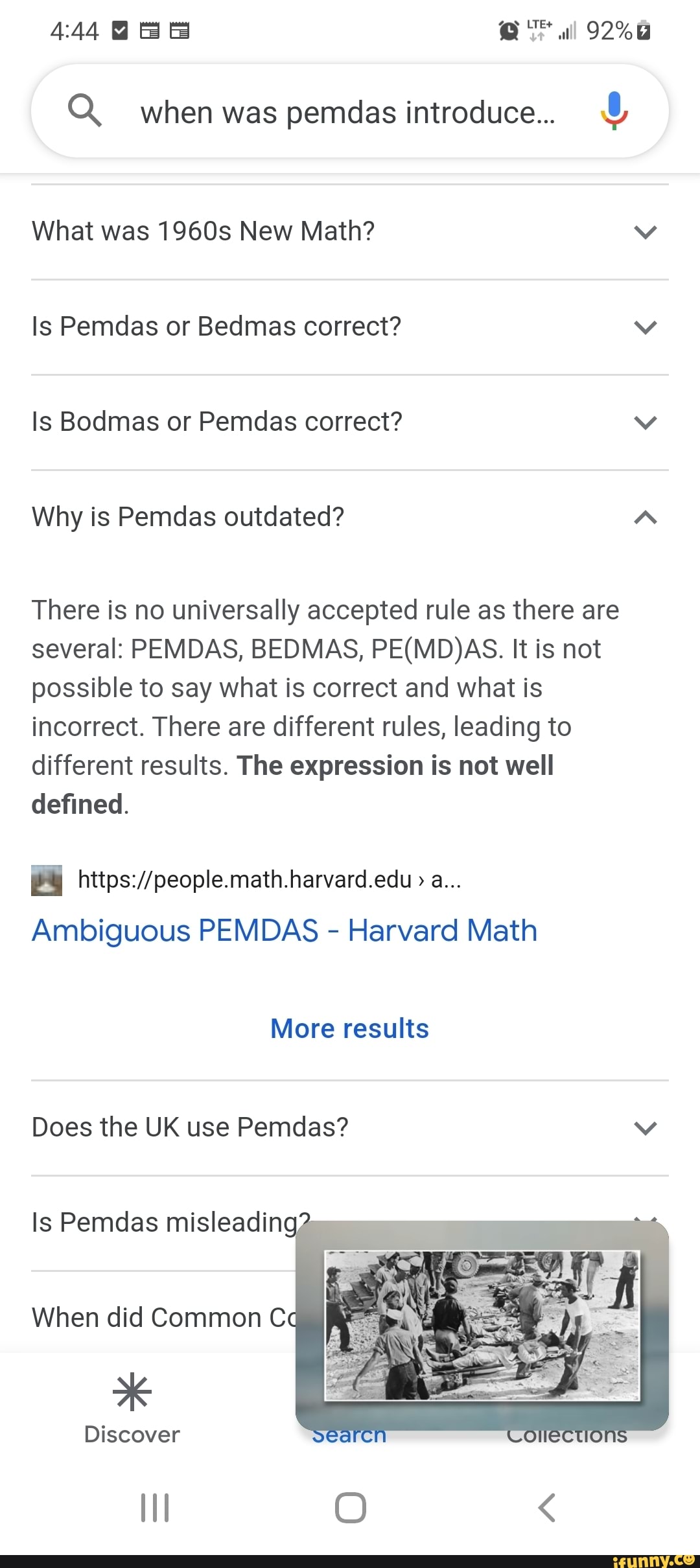Tap the Google microphone voice search icon
This screenshot has height=1568, width=700.
point(614,110)
